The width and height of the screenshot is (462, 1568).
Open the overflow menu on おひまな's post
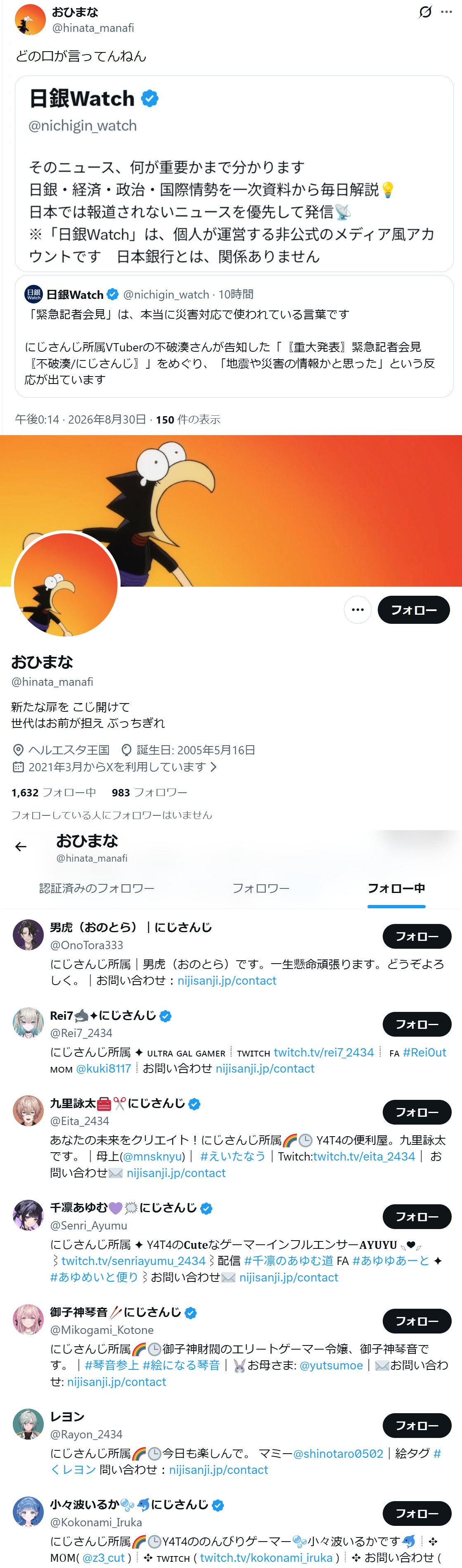(446, 12)
